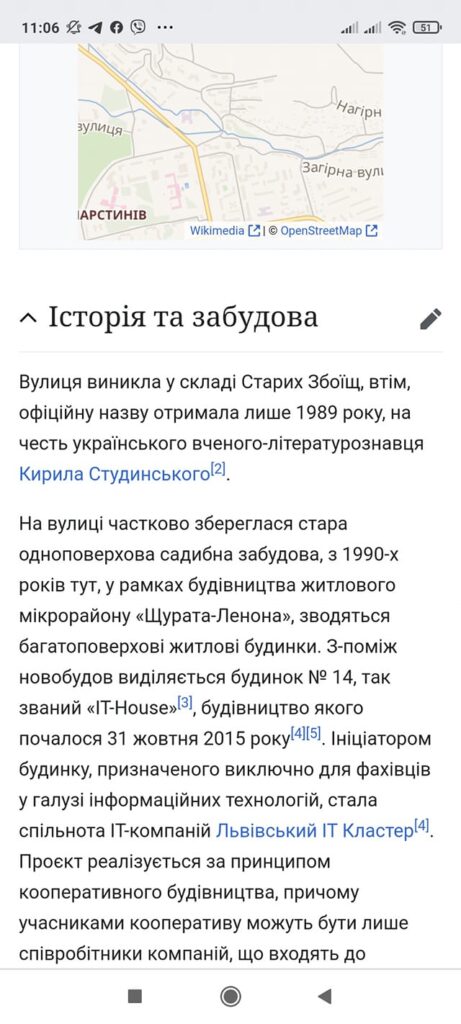
Task: Open the Кирила Студинського link
Action: tap(114, 474)
